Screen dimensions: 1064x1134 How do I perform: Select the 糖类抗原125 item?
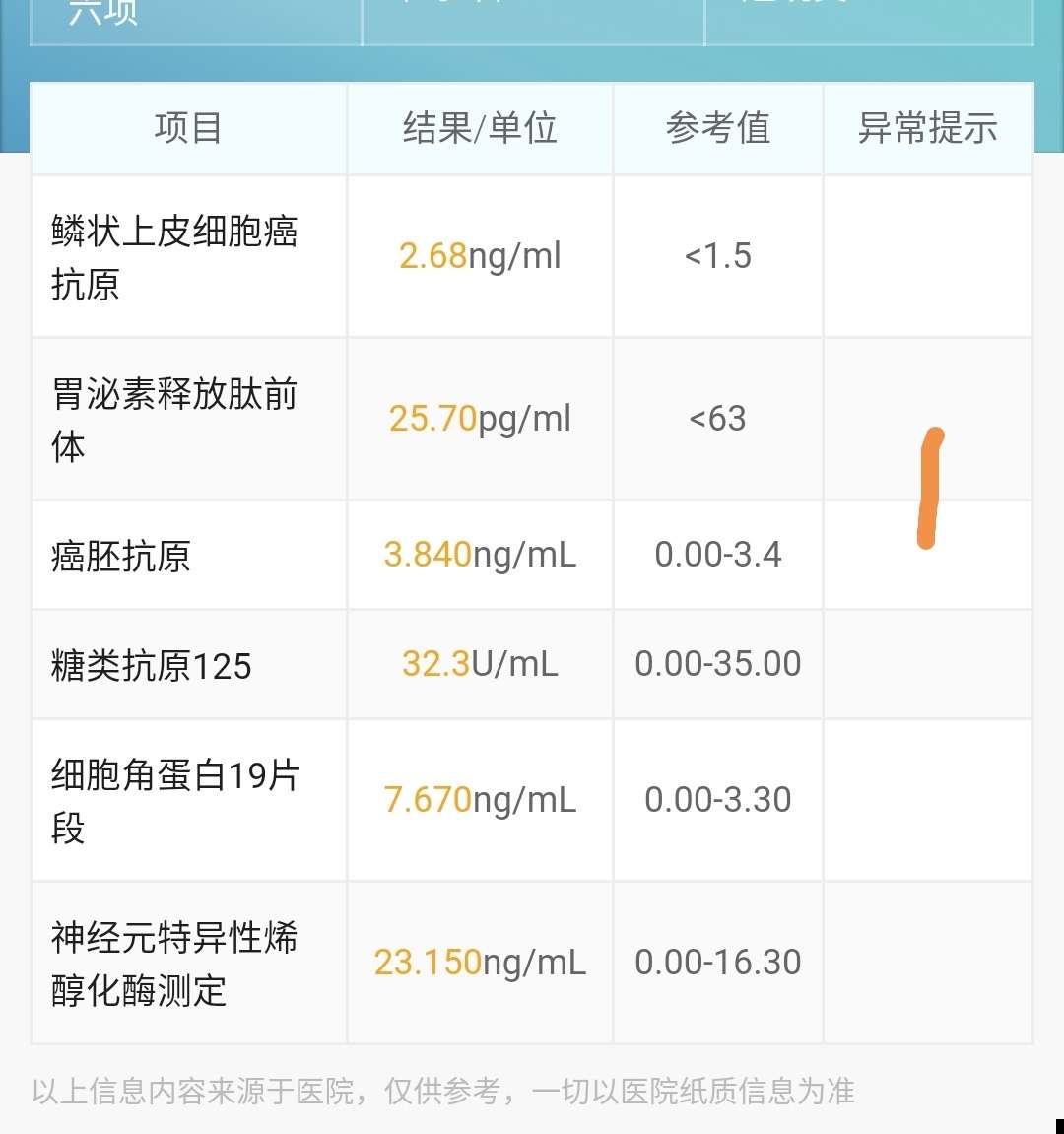coord(150,664)
